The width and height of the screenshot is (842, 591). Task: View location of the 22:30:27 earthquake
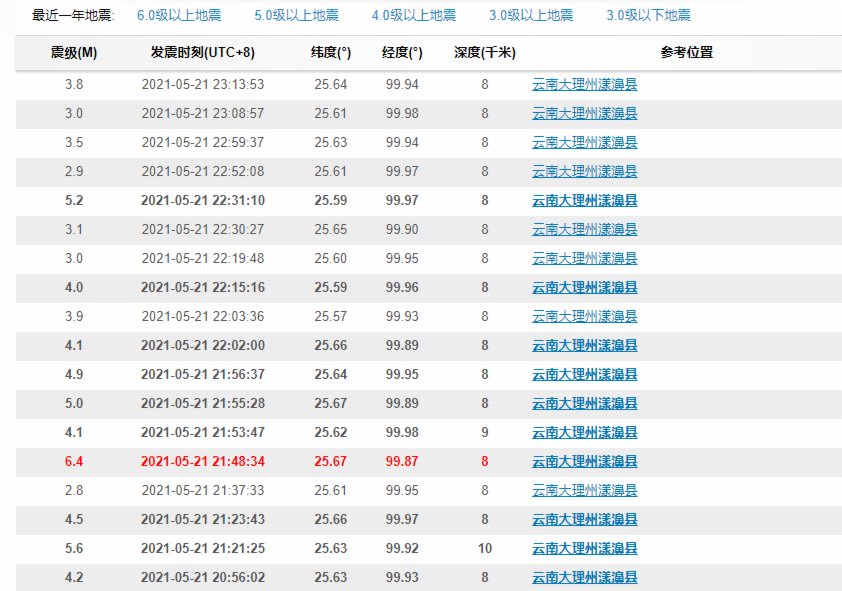pos(585,230)
